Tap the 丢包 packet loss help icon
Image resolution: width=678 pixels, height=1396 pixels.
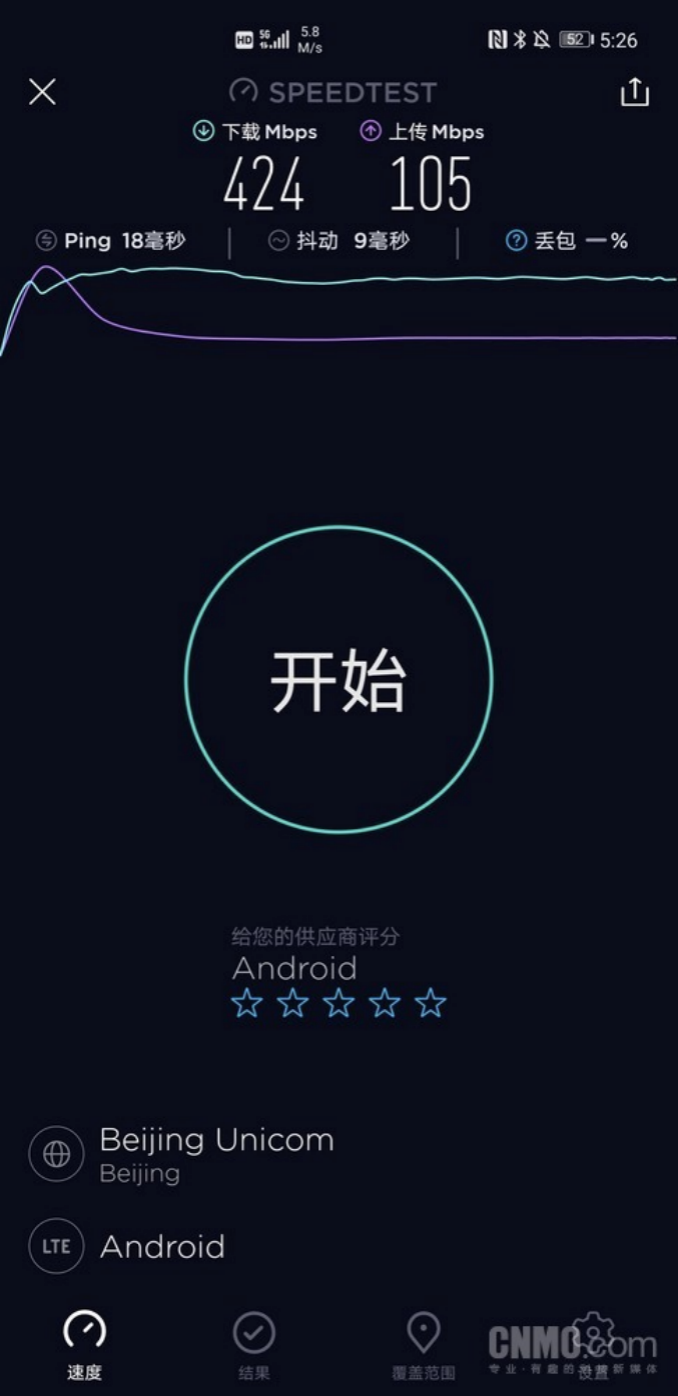click(x=516, y=241)
